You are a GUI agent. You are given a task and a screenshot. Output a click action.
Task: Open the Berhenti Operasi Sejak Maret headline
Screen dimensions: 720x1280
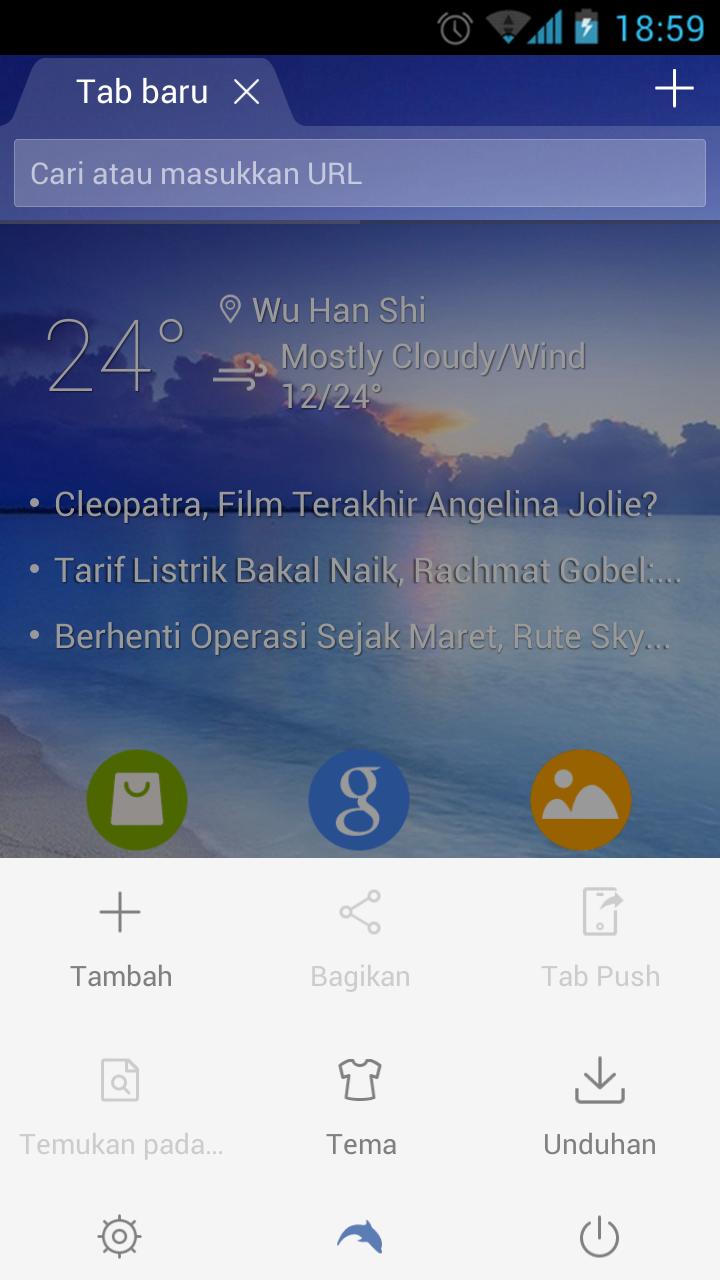pos(360,636)
